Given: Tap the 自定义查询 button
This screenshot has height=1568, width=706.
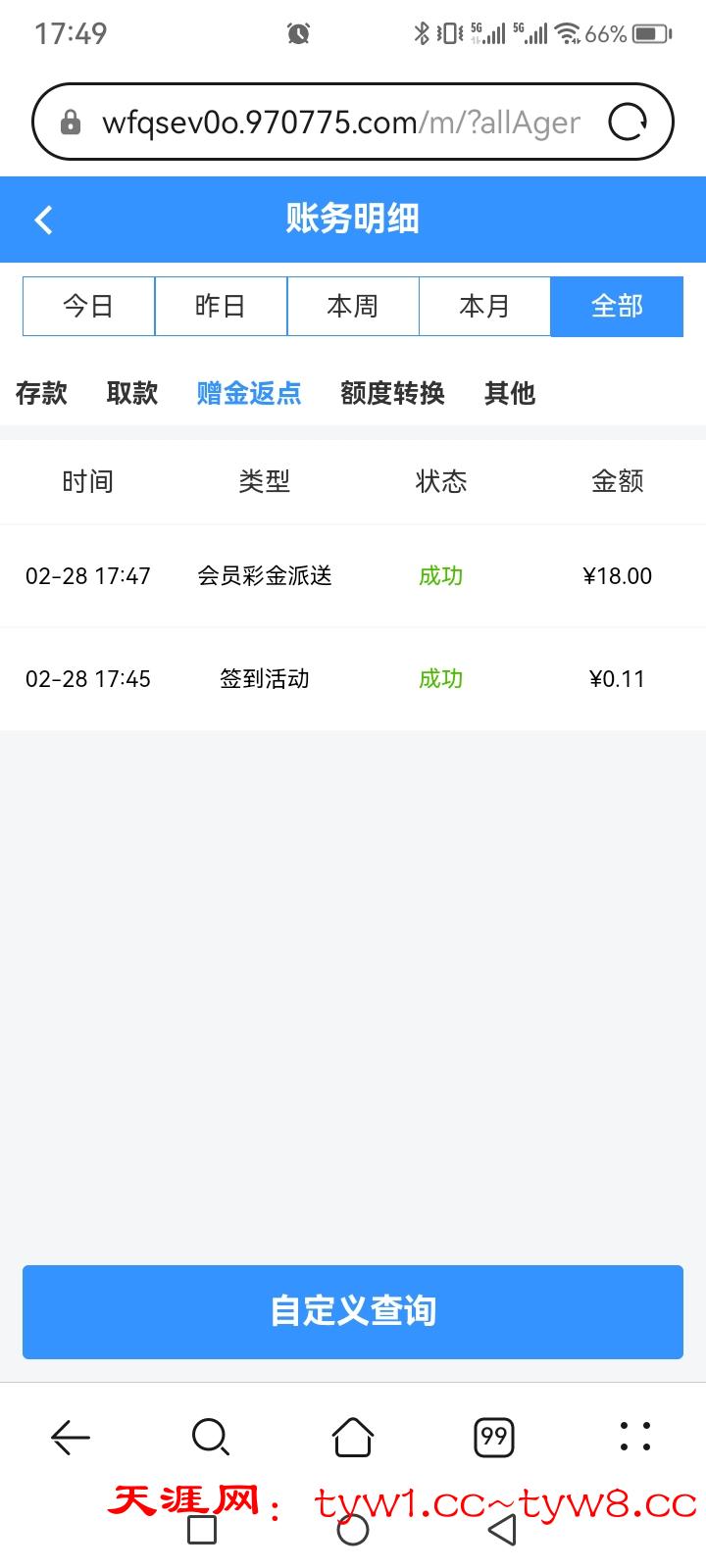Looking at the screenshot, I should 353,1311.
